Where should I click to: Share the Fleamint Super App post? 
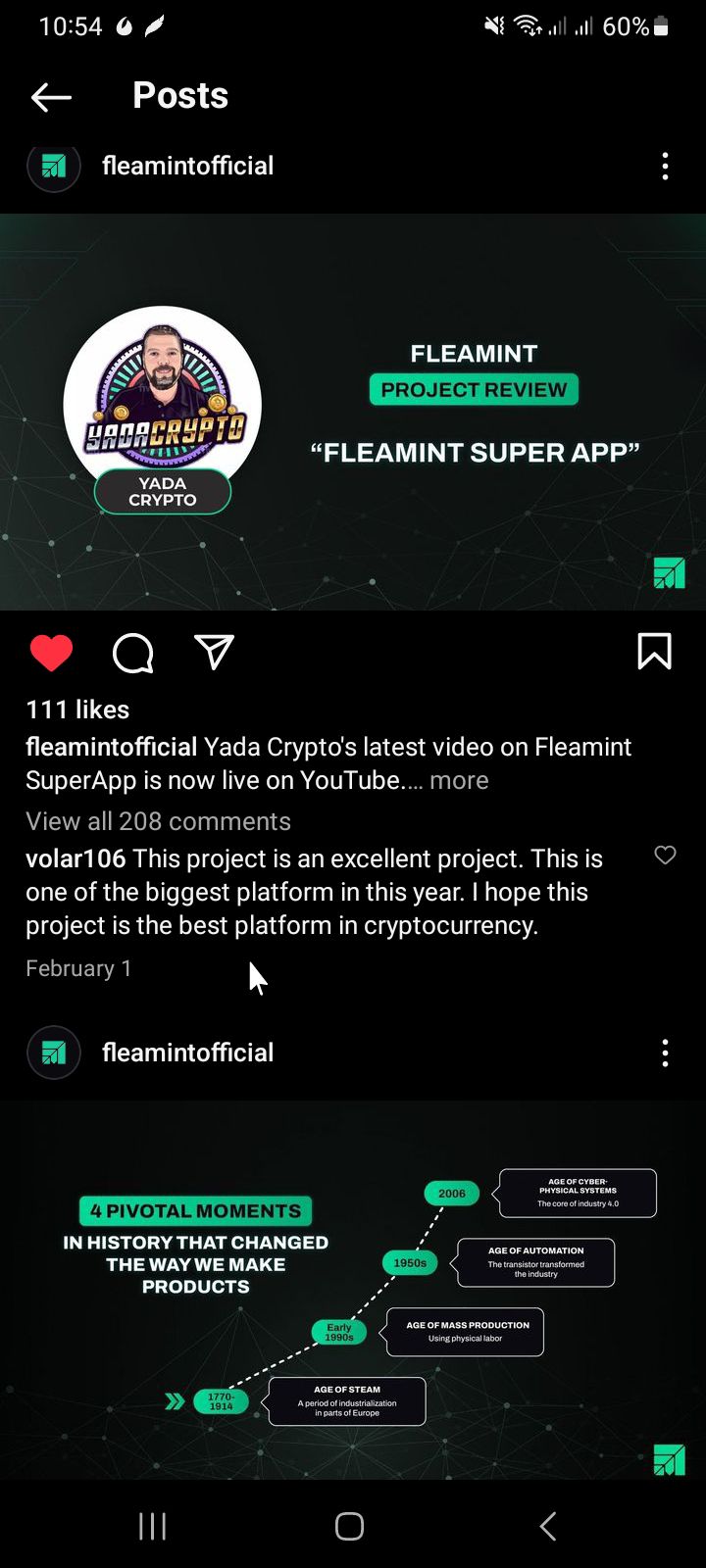214,653
